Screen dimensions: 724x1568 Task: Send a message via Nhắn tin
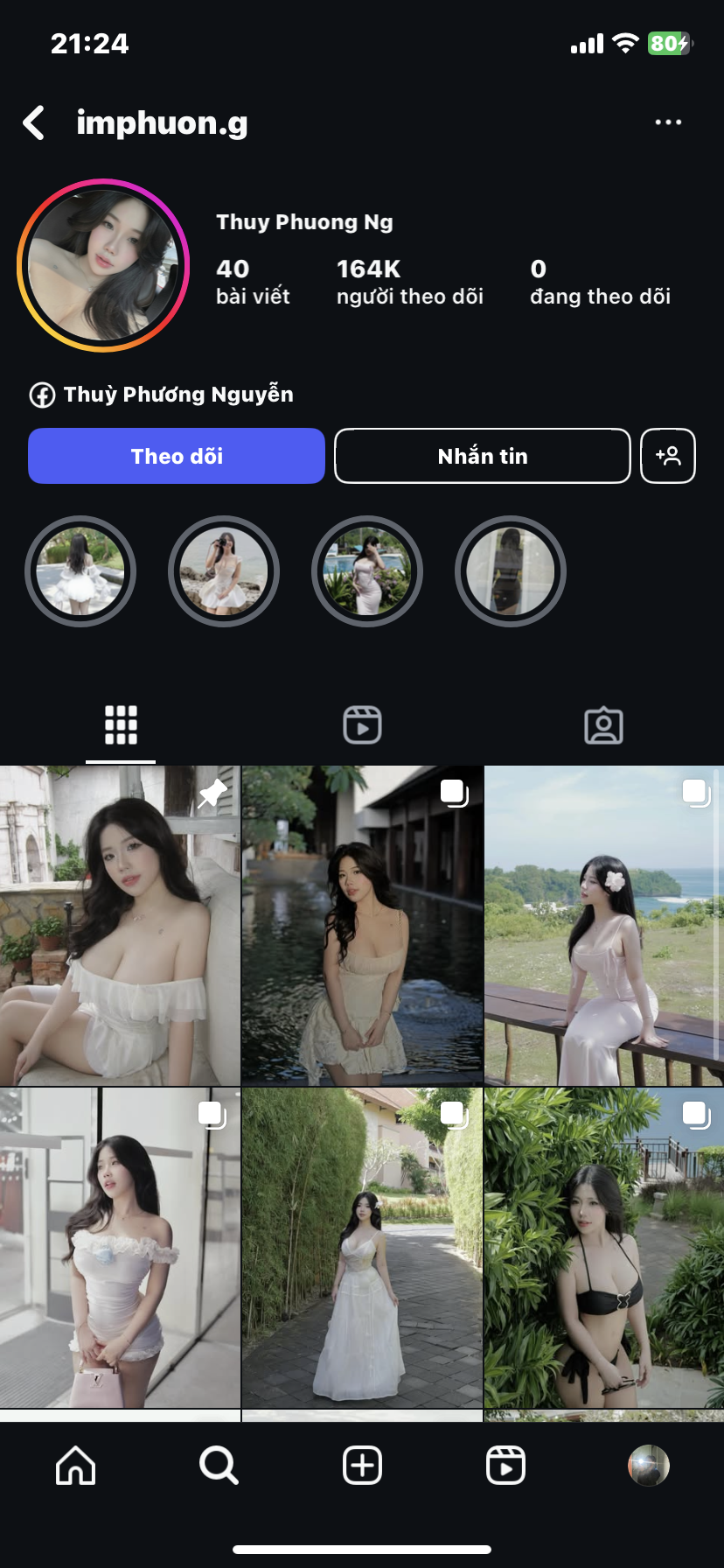coord(482,456)
